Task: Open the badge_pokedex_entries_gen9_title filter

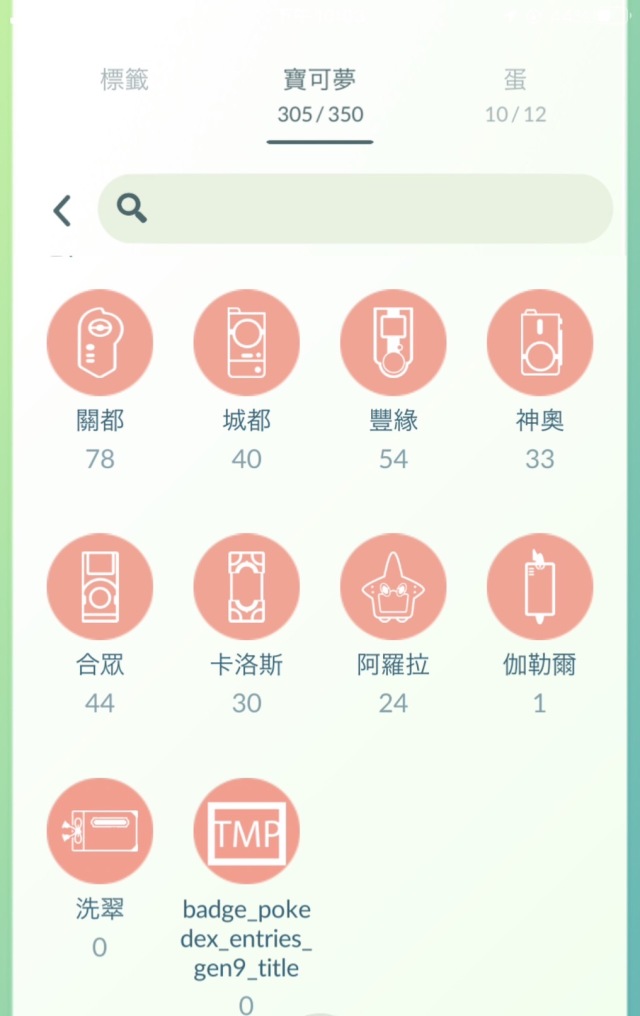Action: pyautogui.click(x=246, y=831)
